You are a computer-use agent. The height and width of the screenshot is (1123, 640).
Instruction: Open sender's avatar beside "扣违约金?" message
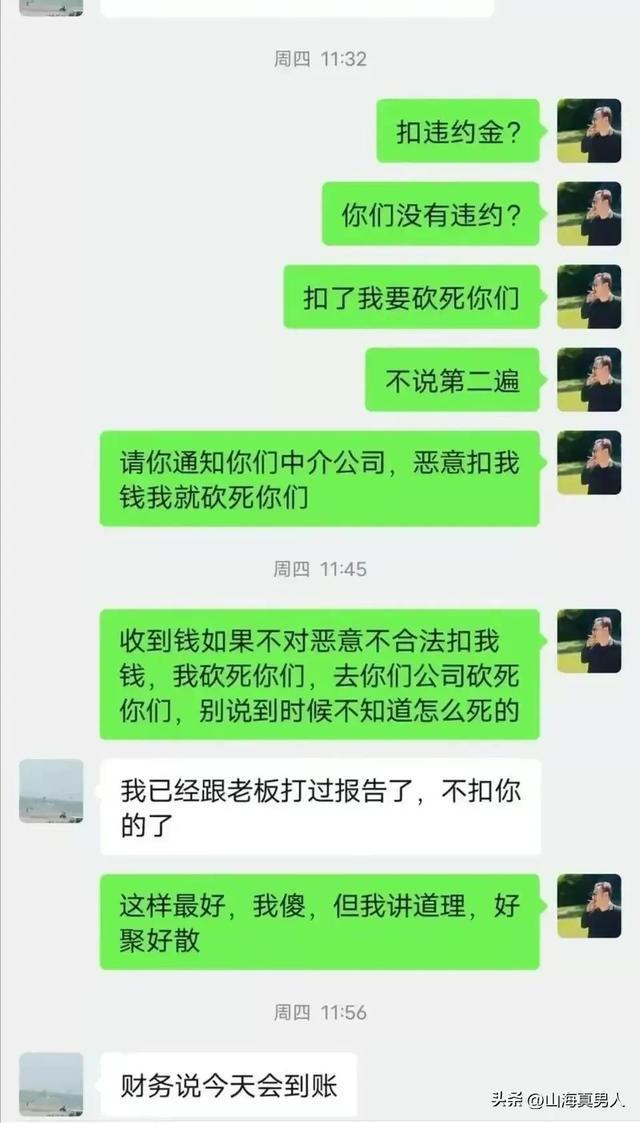click(x=589, y=130)
